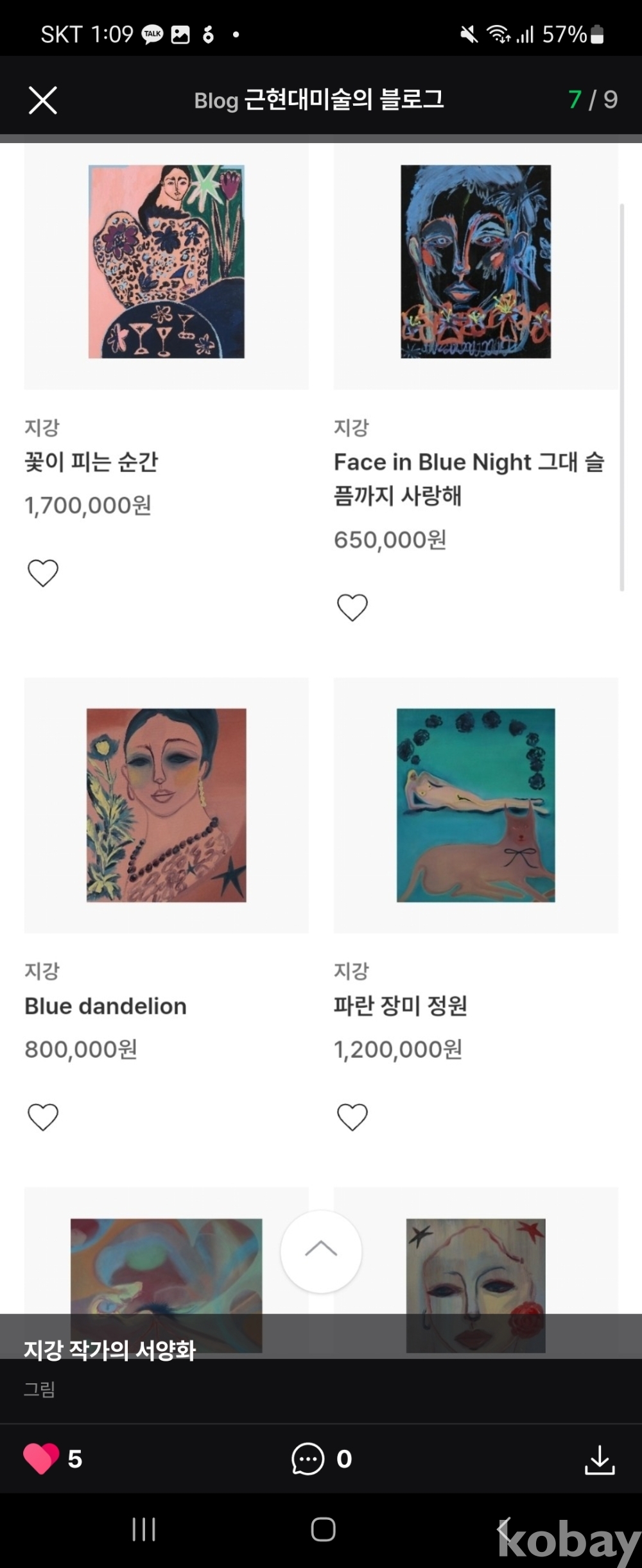642x1568 pixels.
Task: Open the comments for this photo
Action: [x=308, y=1458]
